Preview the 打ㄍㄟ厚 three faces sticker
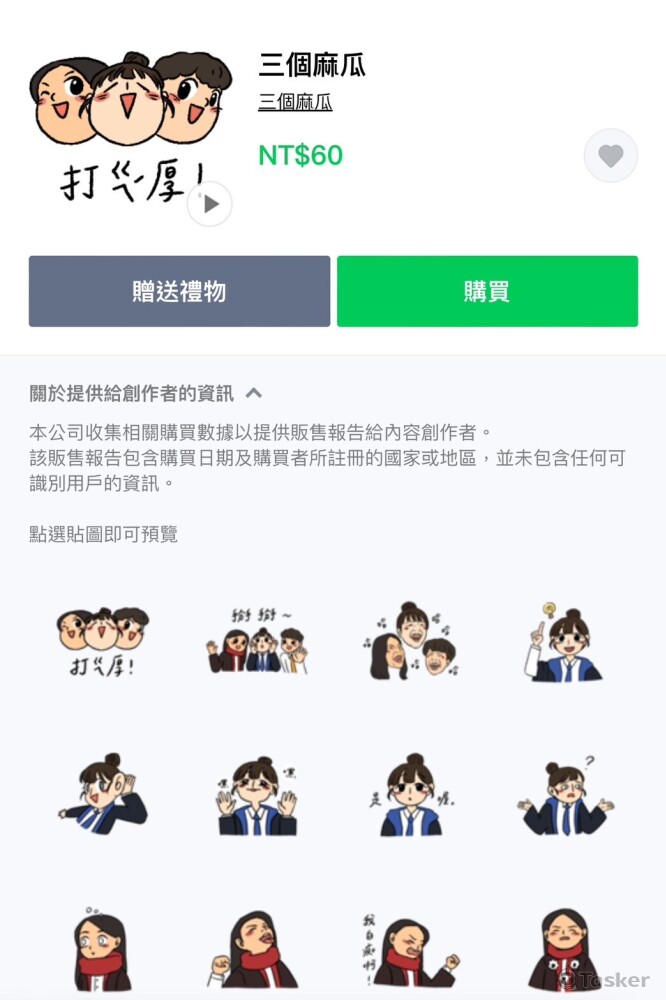 [x=102, y=642]
